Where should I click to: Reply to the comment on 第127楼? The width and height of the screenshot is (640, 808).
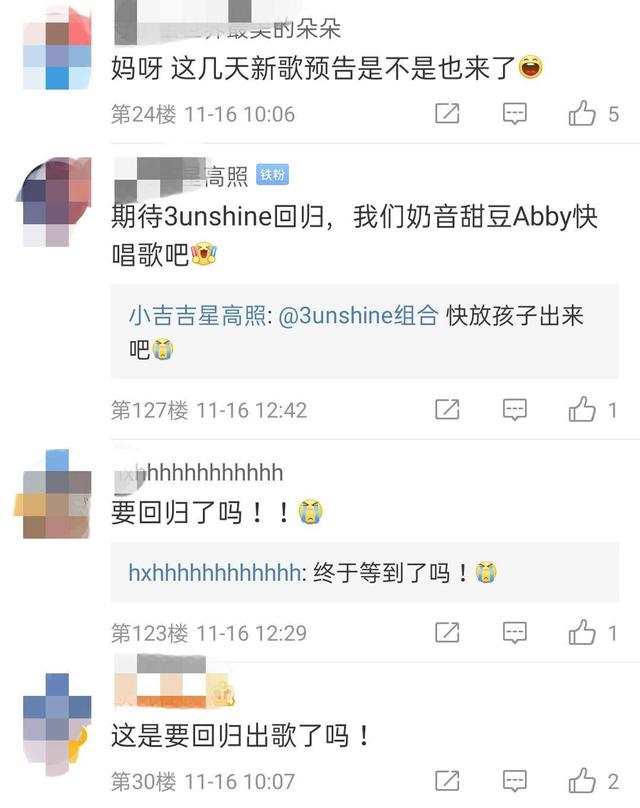click(514, 409)
